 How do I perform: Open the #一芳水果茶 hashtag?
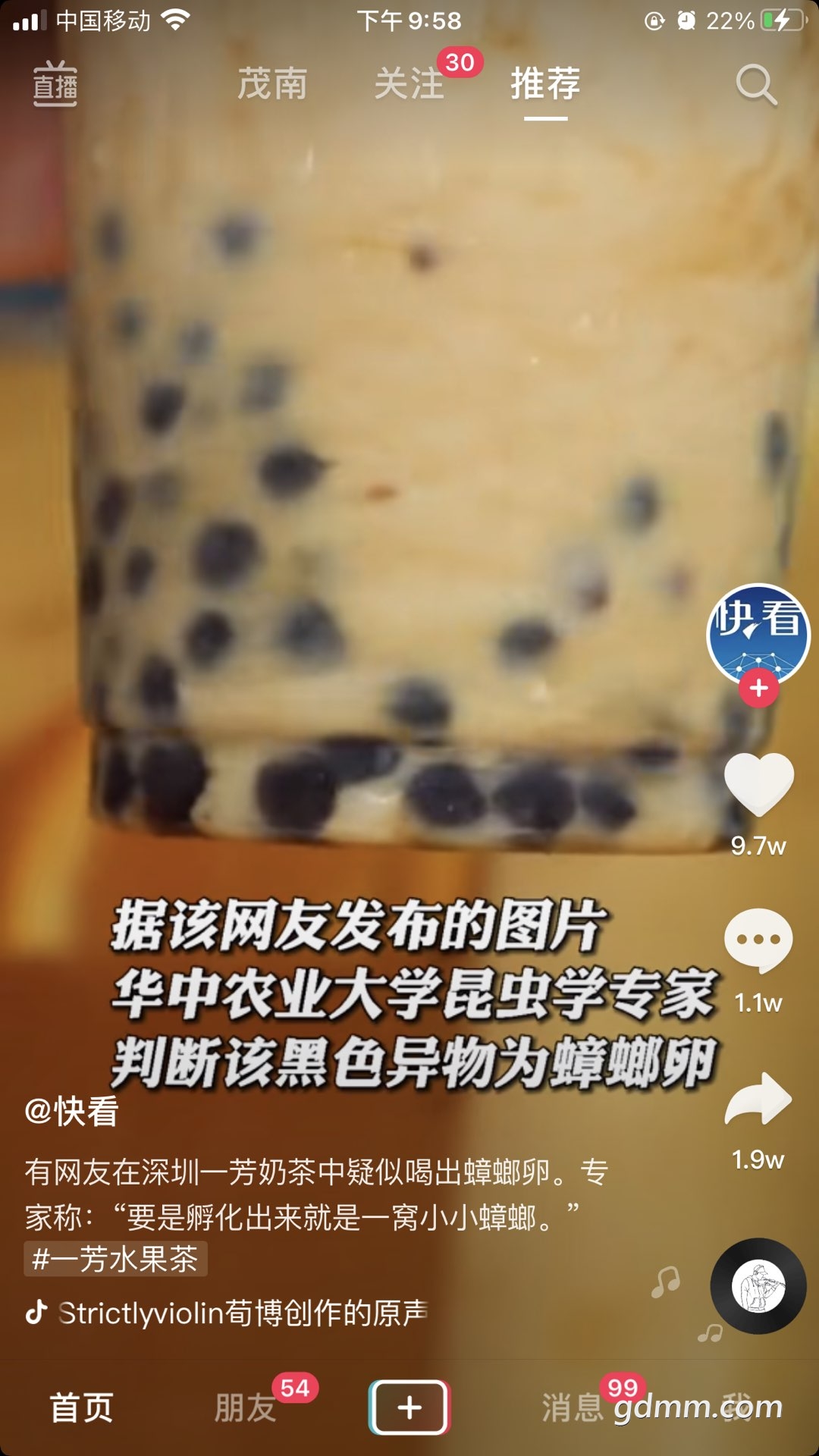[x=115, y=1259]
